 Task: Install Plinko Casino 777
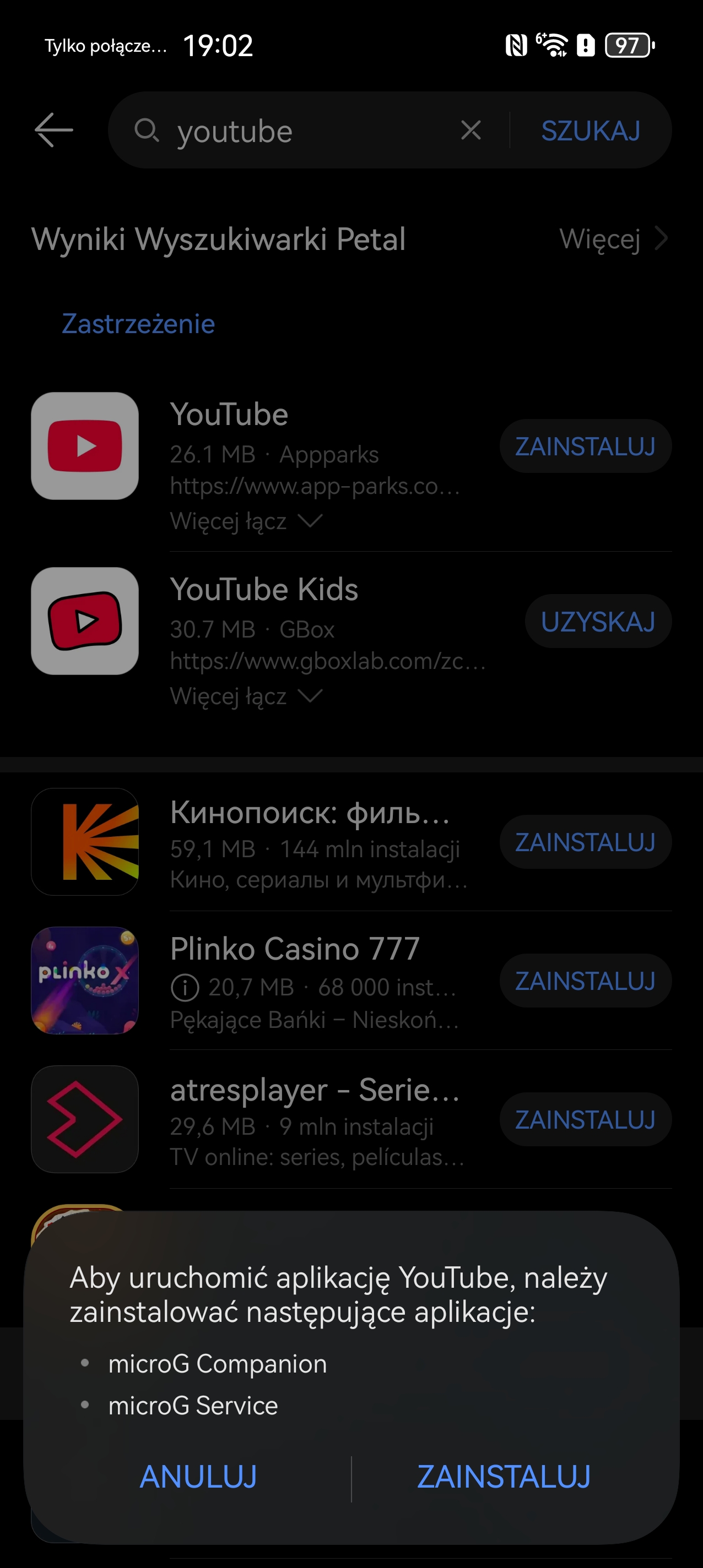click(x=585, y=981)
